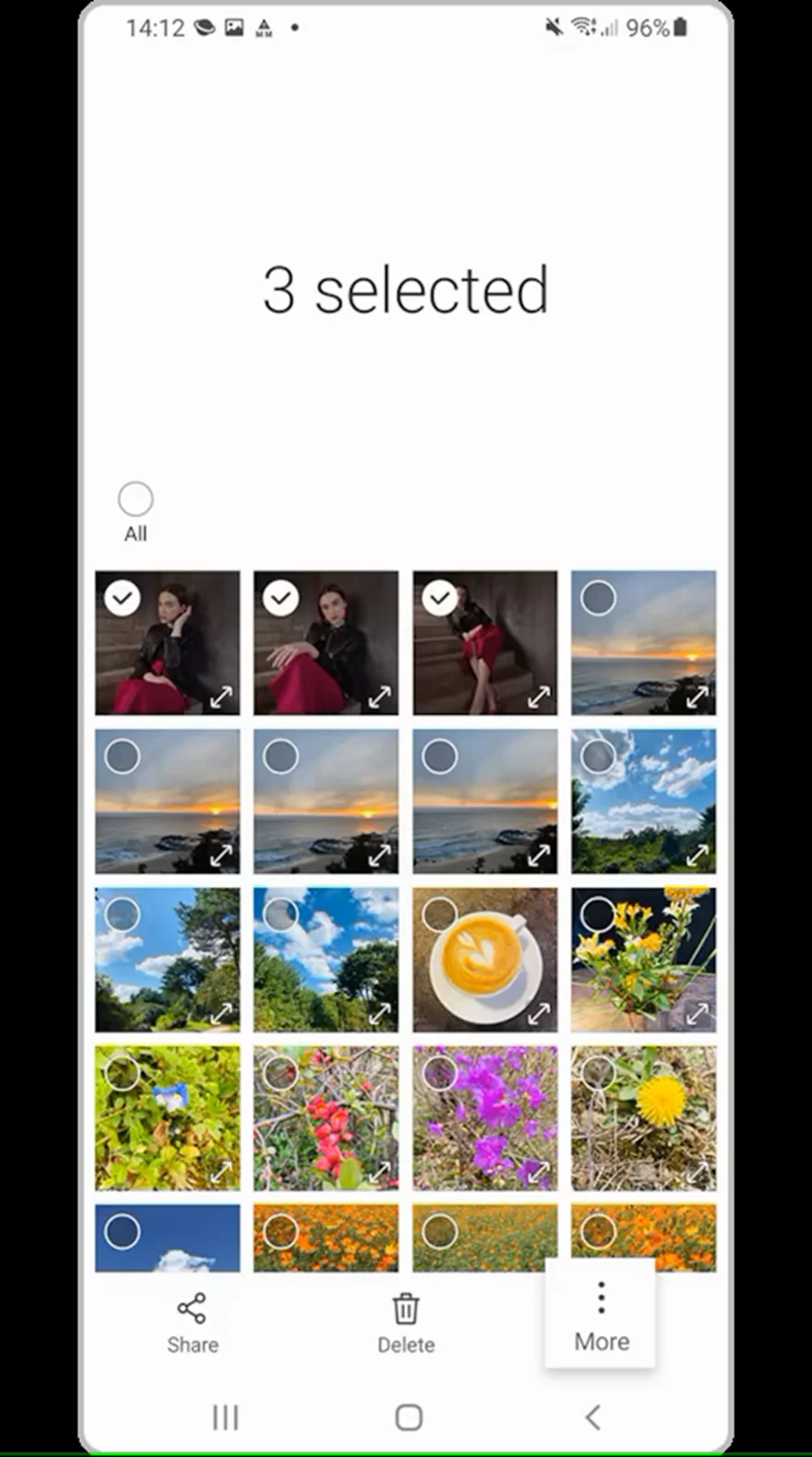The height and width of the screenshot is (1457, 812).
Task: Select the yellow dandelion photo
Action: pos(599,1073)
